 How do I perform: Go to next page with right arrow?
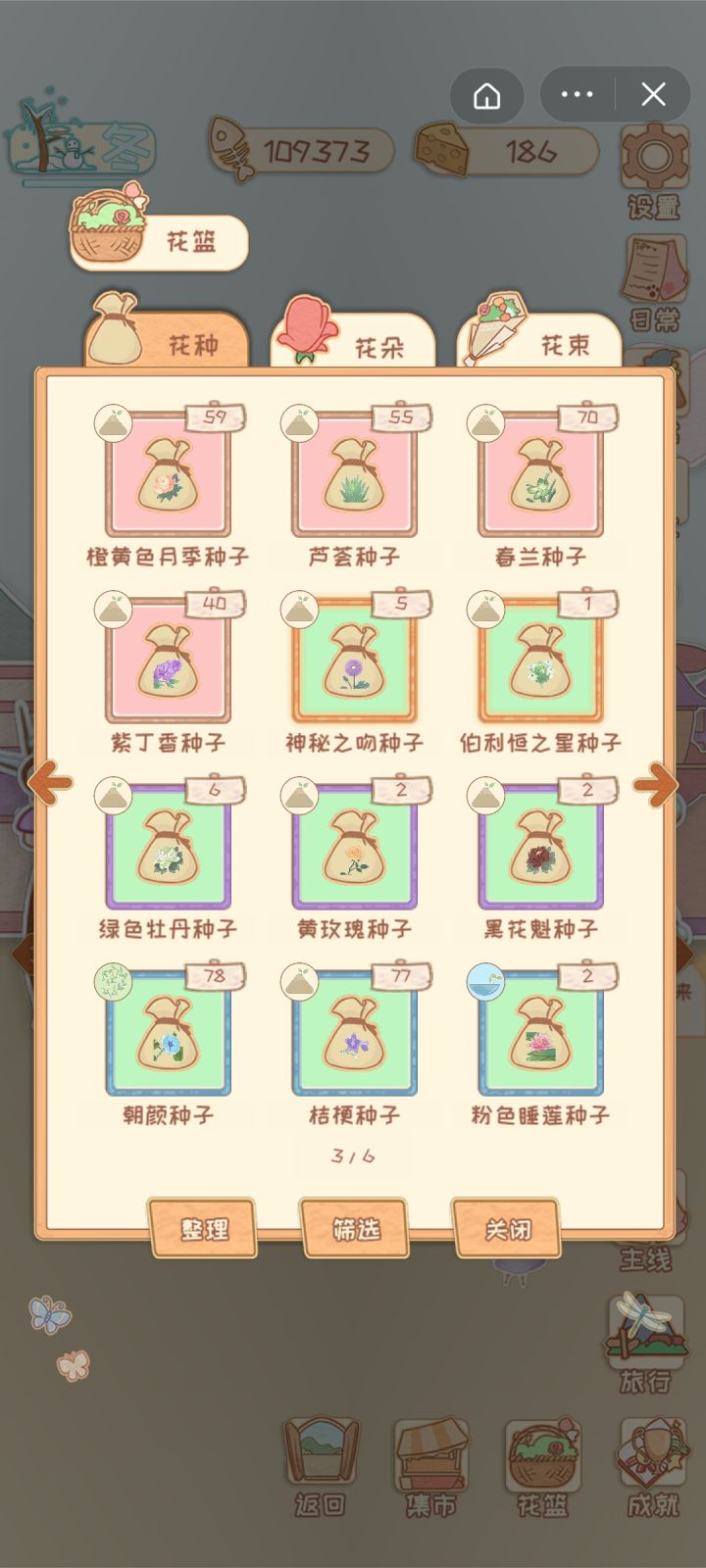coord(655,784)
